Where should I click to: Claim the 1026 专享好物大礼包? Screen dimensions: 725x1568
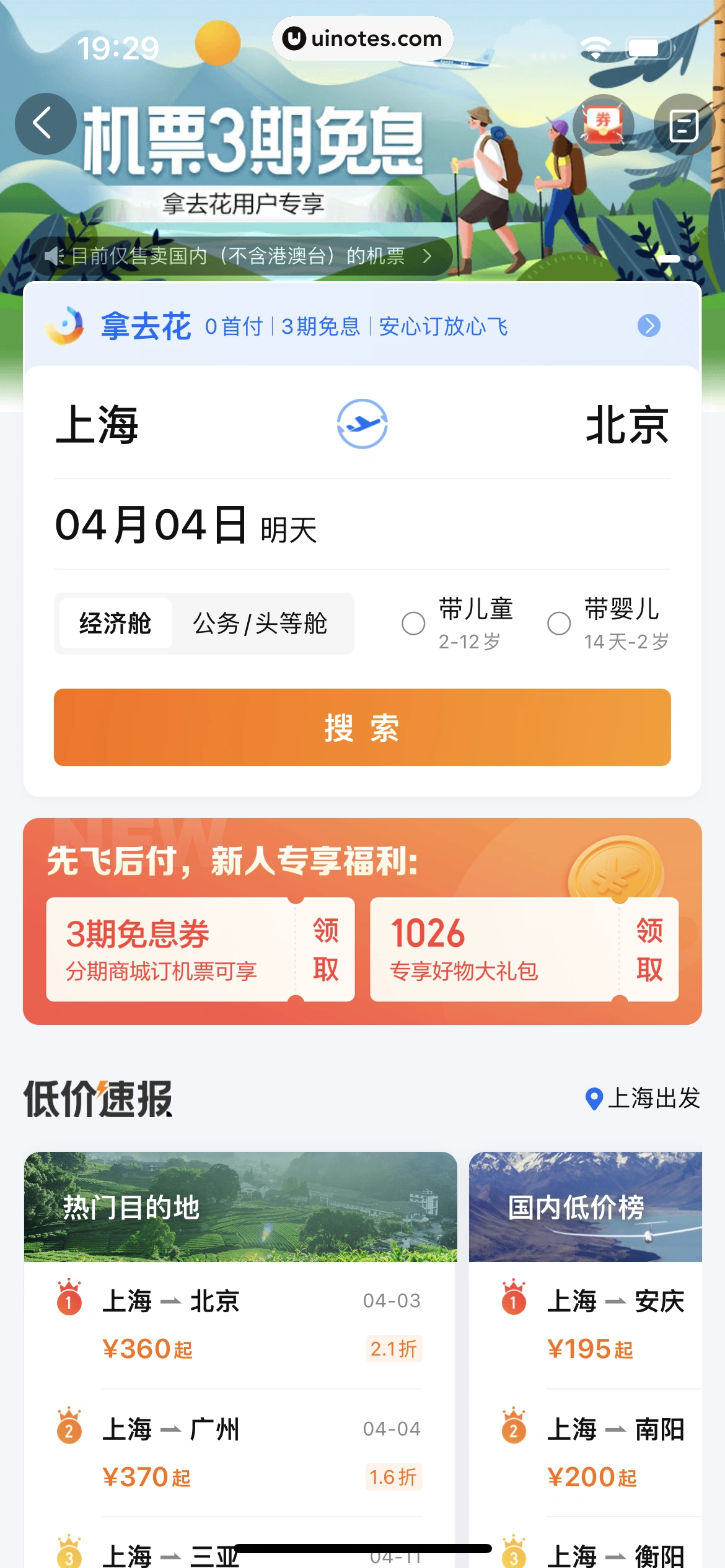(x=649, y=949)
